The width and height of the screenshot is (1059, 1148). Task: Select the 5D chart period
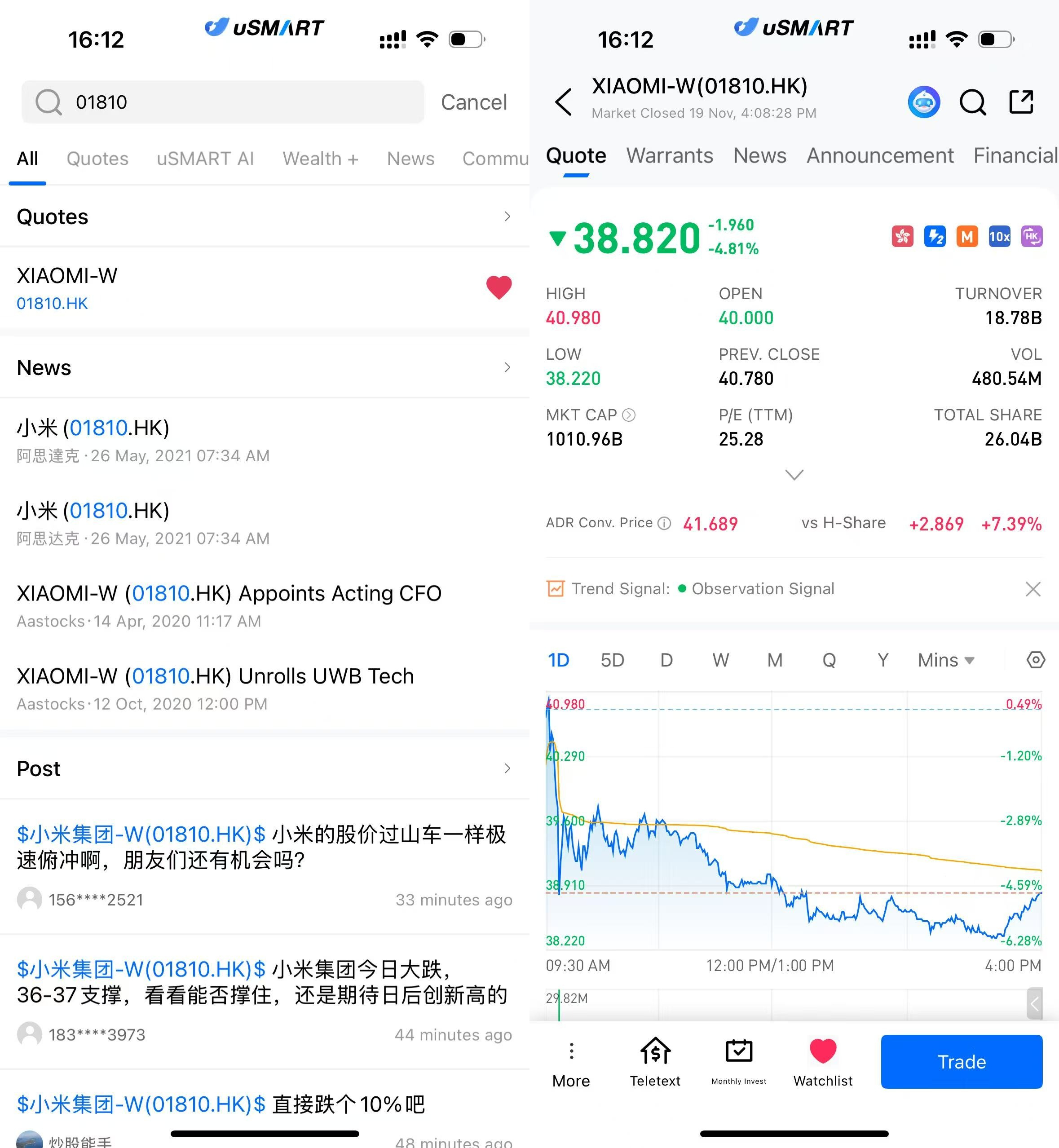612,660
